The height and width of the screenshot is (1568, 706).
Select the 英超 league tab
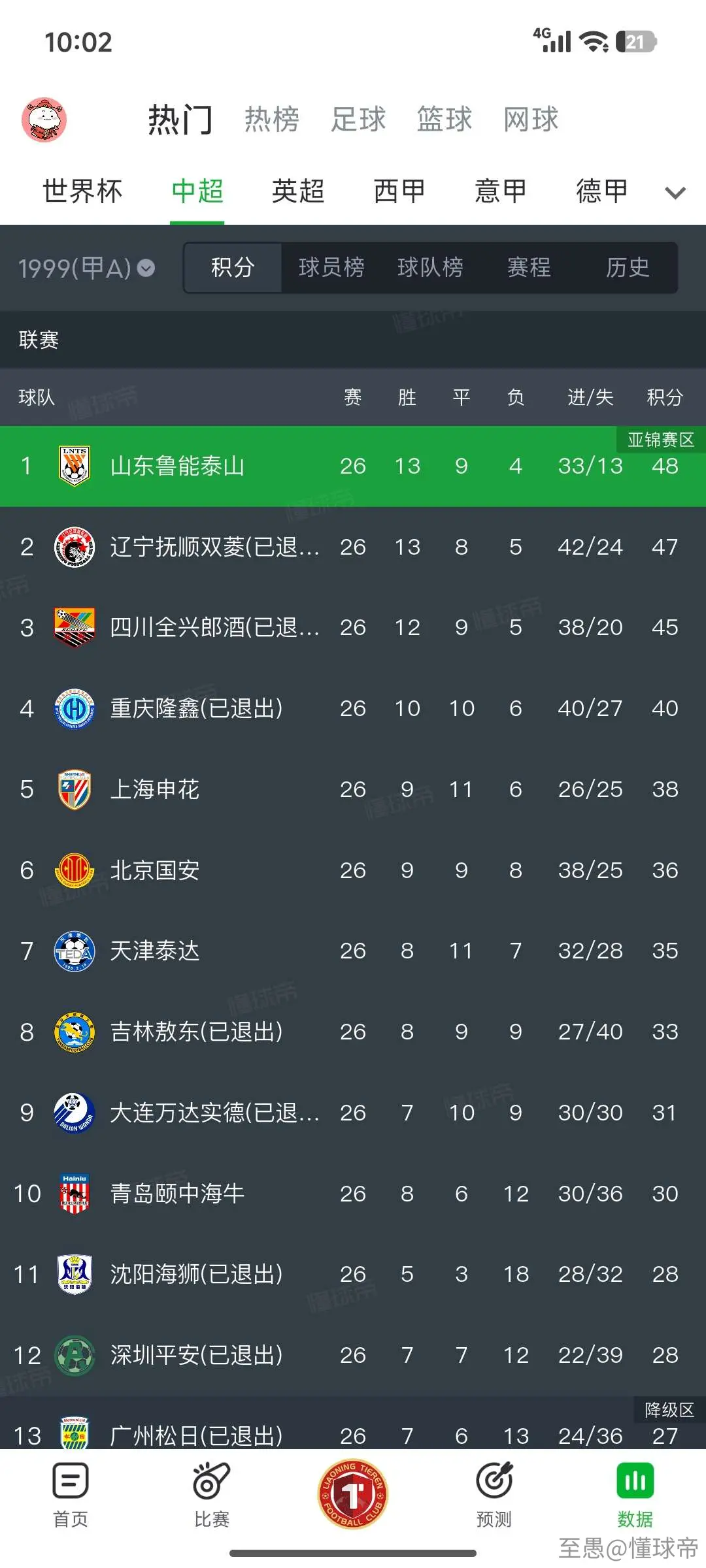tap(298, 191)
